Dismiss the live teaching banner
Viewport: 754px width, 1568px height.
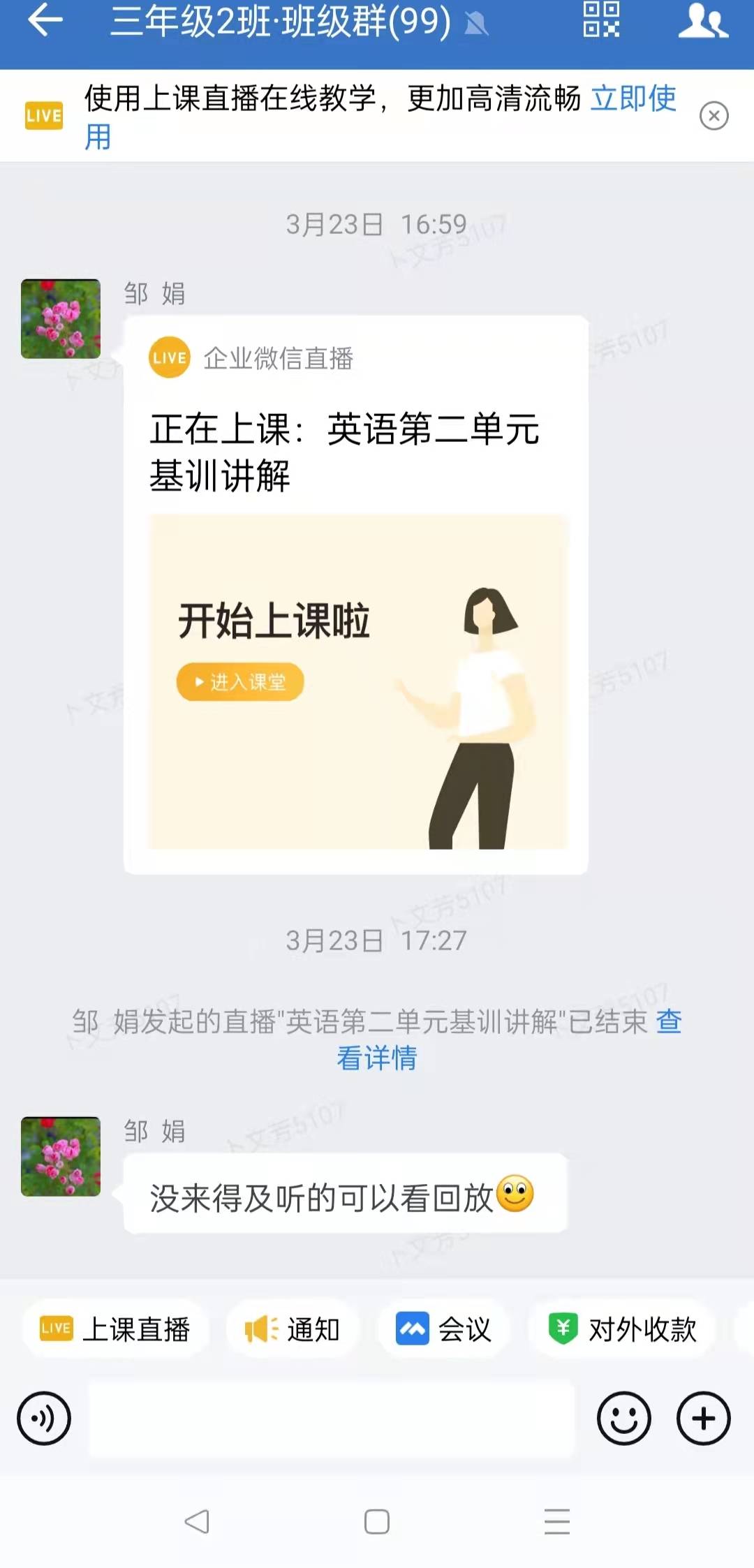[x=714, y=116]
